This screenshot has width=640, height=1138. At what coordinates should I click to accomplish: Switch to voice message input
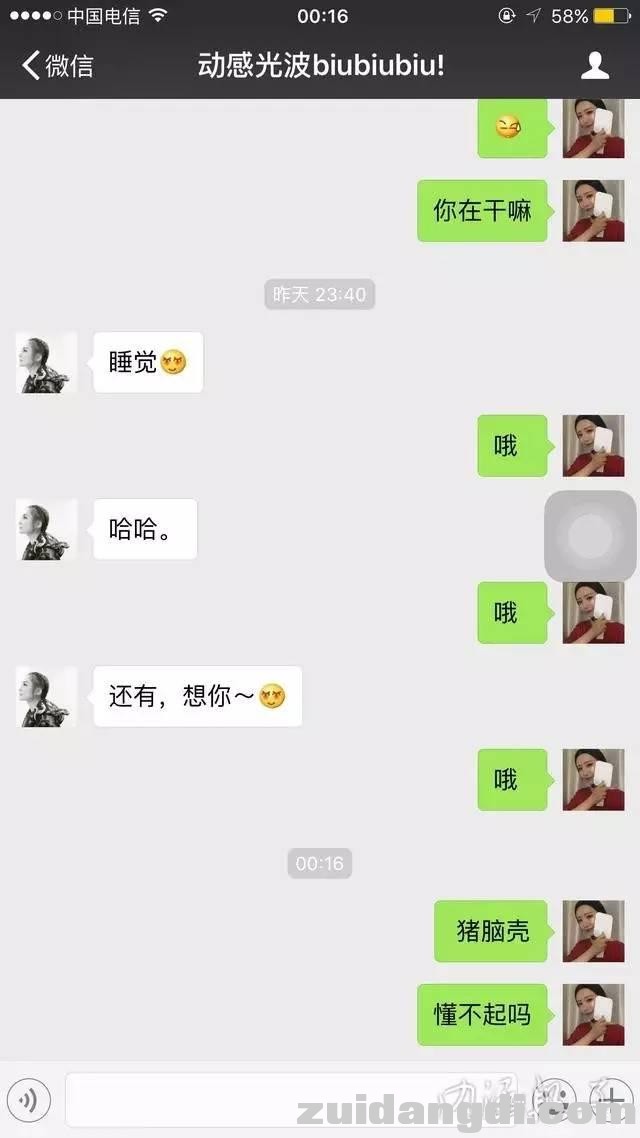[x=29, y=1101]
